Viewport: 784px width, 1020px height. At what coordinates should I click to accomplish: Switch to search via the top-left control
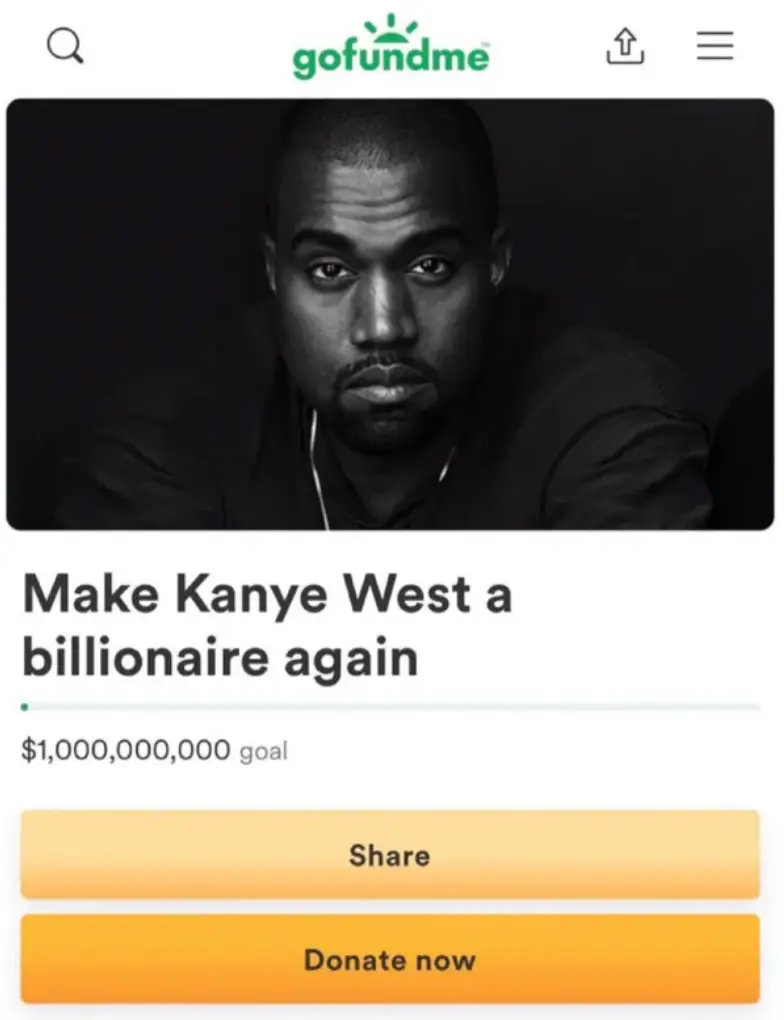click(65, 46)
